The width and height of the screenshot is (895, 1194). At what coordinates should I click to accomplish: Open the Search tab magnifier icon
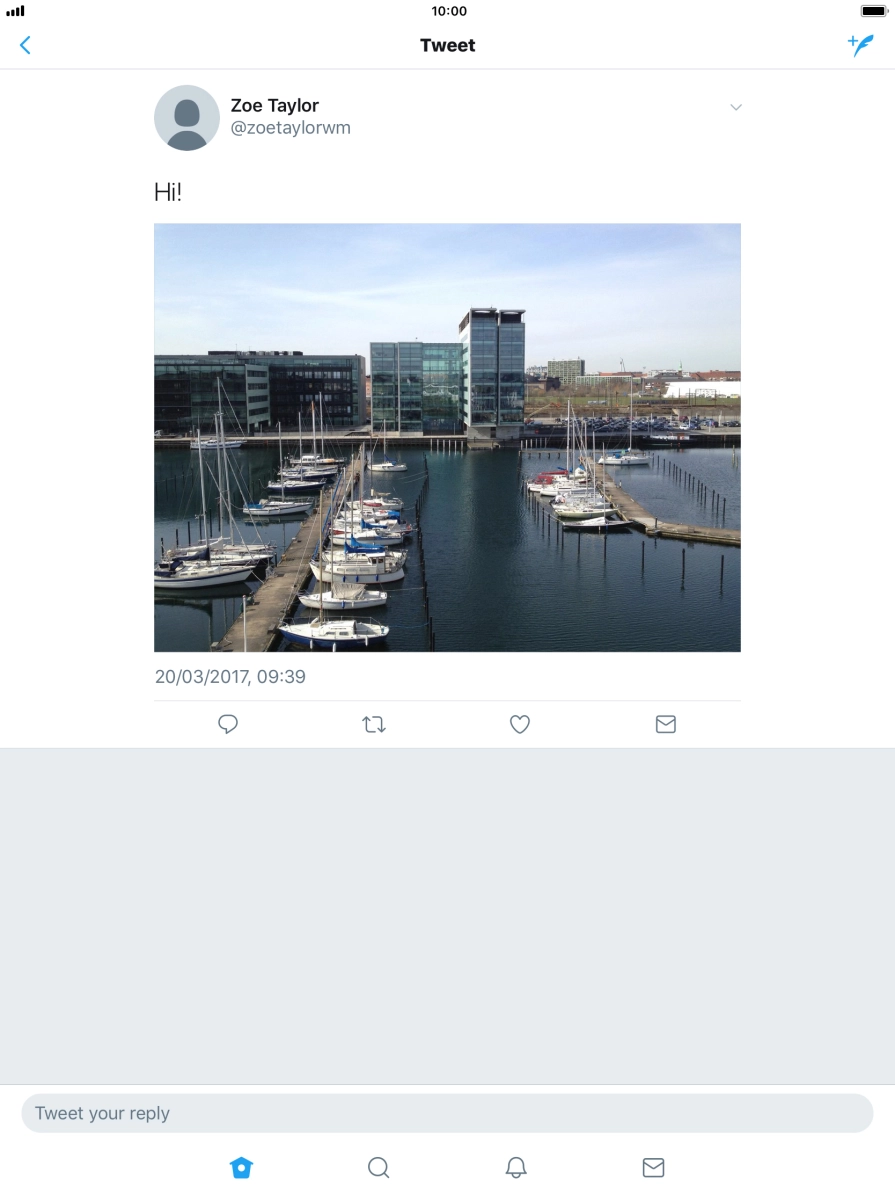(x=378, y=1167)
